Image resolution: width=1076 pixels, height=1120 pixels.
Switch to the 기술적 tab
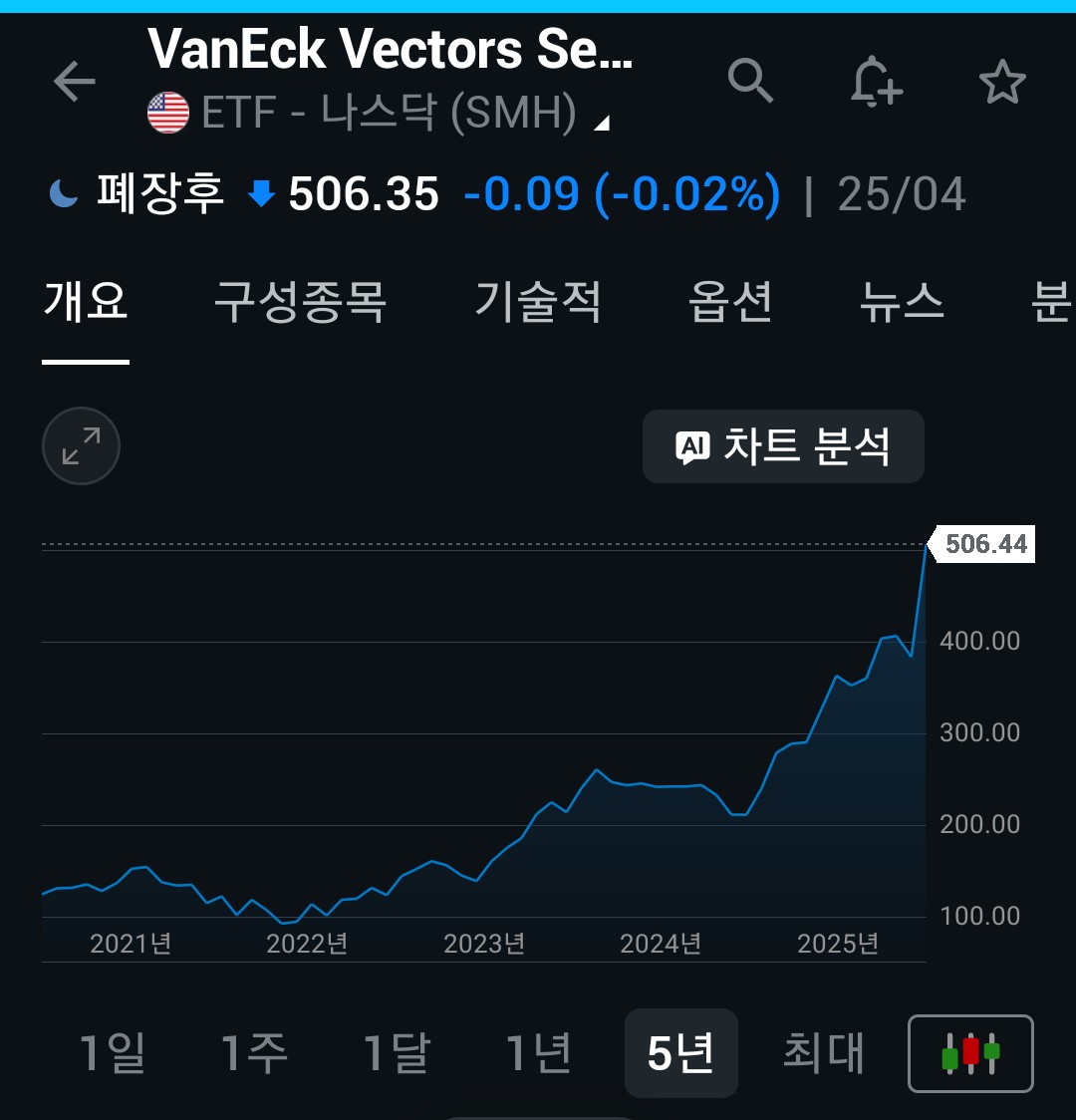537,302
